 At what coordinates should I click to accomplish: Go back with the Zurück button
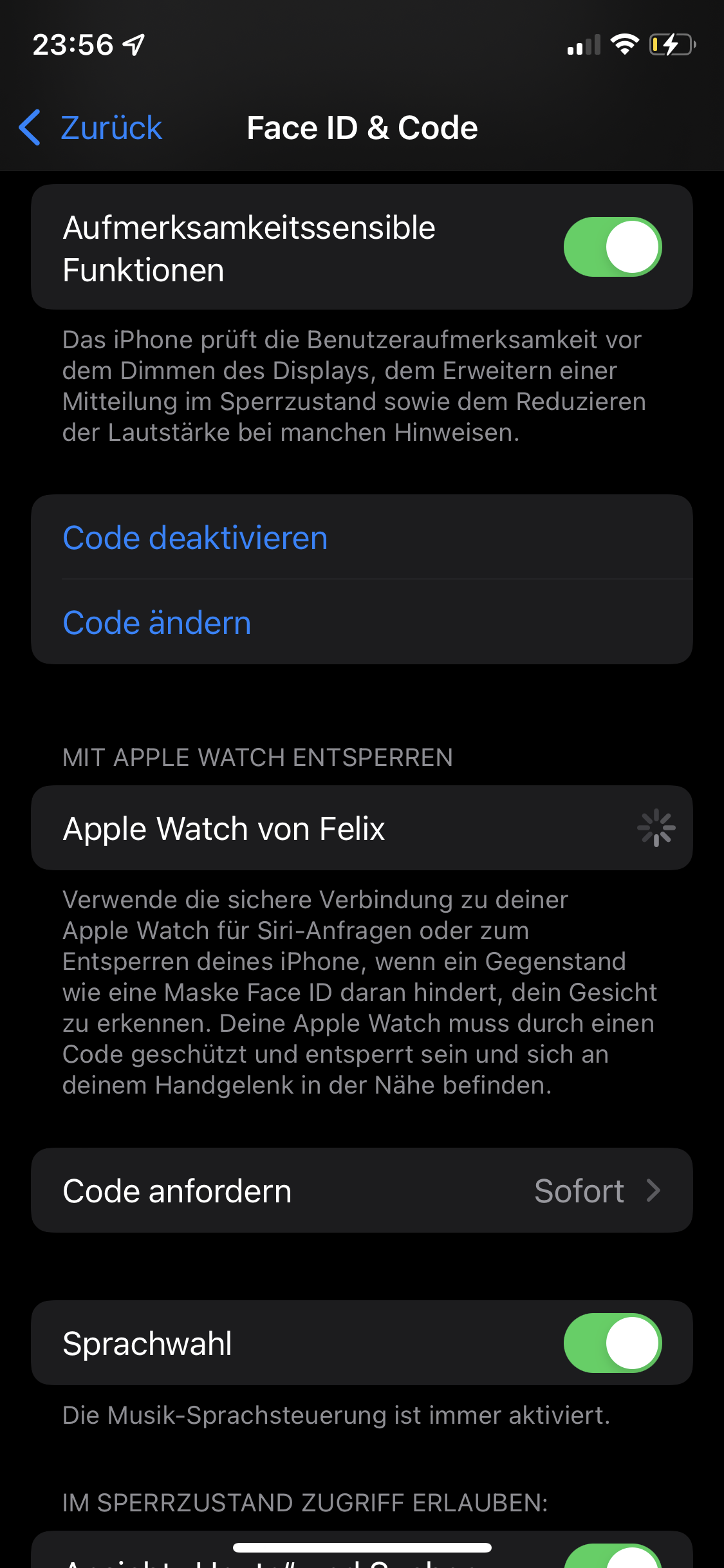tap(91, 127)
